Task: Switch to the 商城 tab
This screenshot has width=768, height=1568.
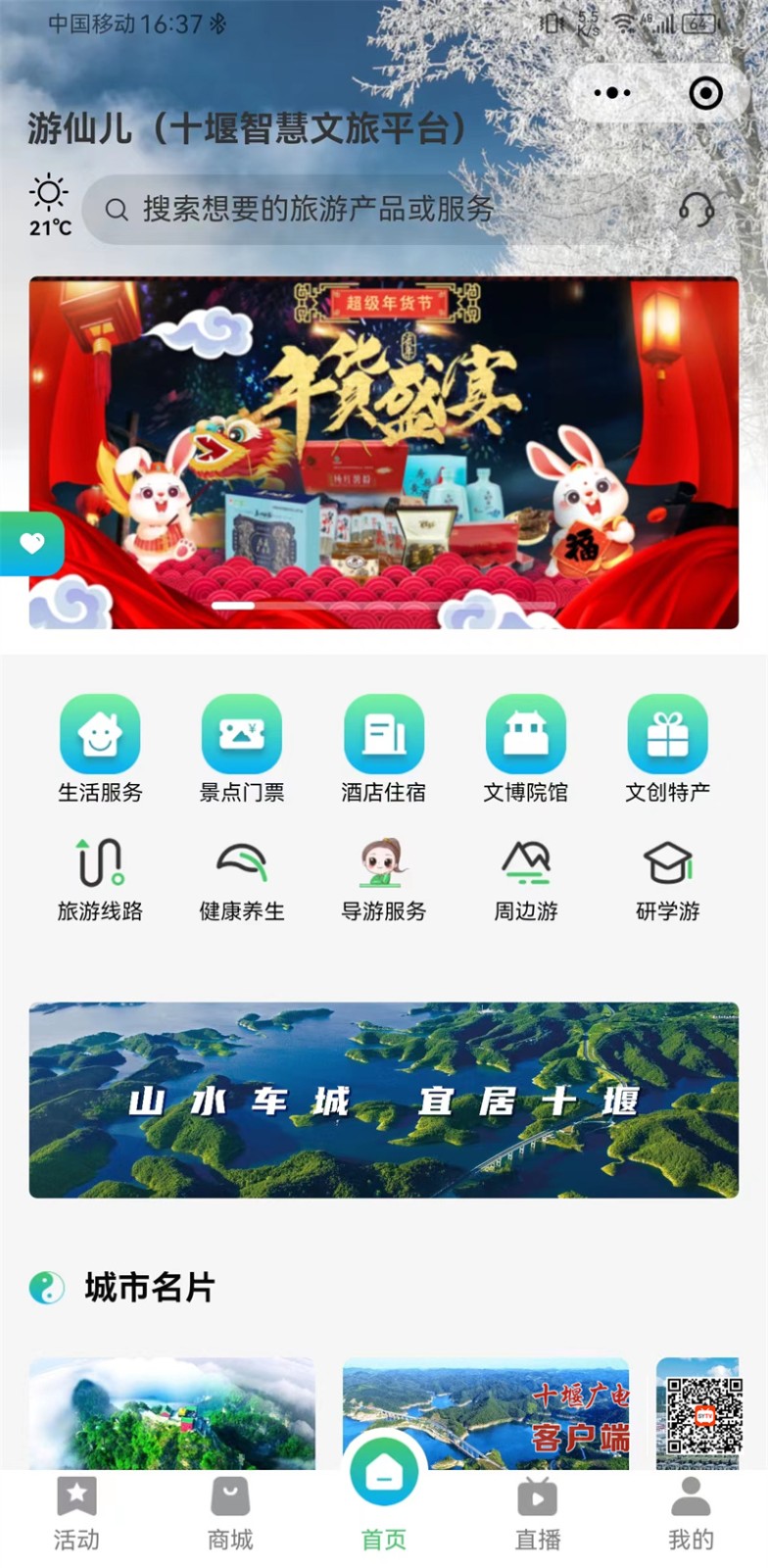Action: tap(230, 1514)
